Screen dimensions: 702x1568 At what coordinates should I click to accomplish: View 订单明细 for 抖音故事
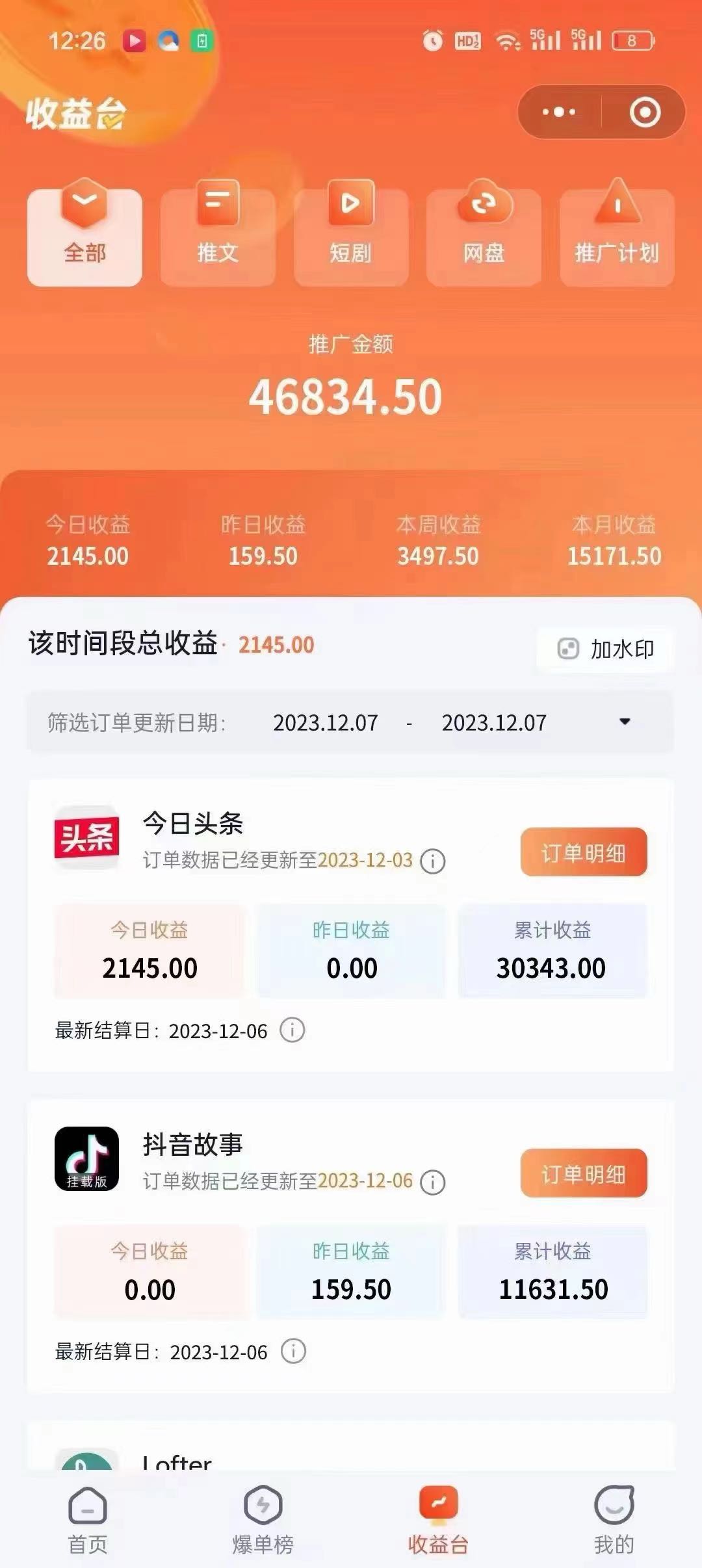pyautogui.click(x=583, y=1173)
